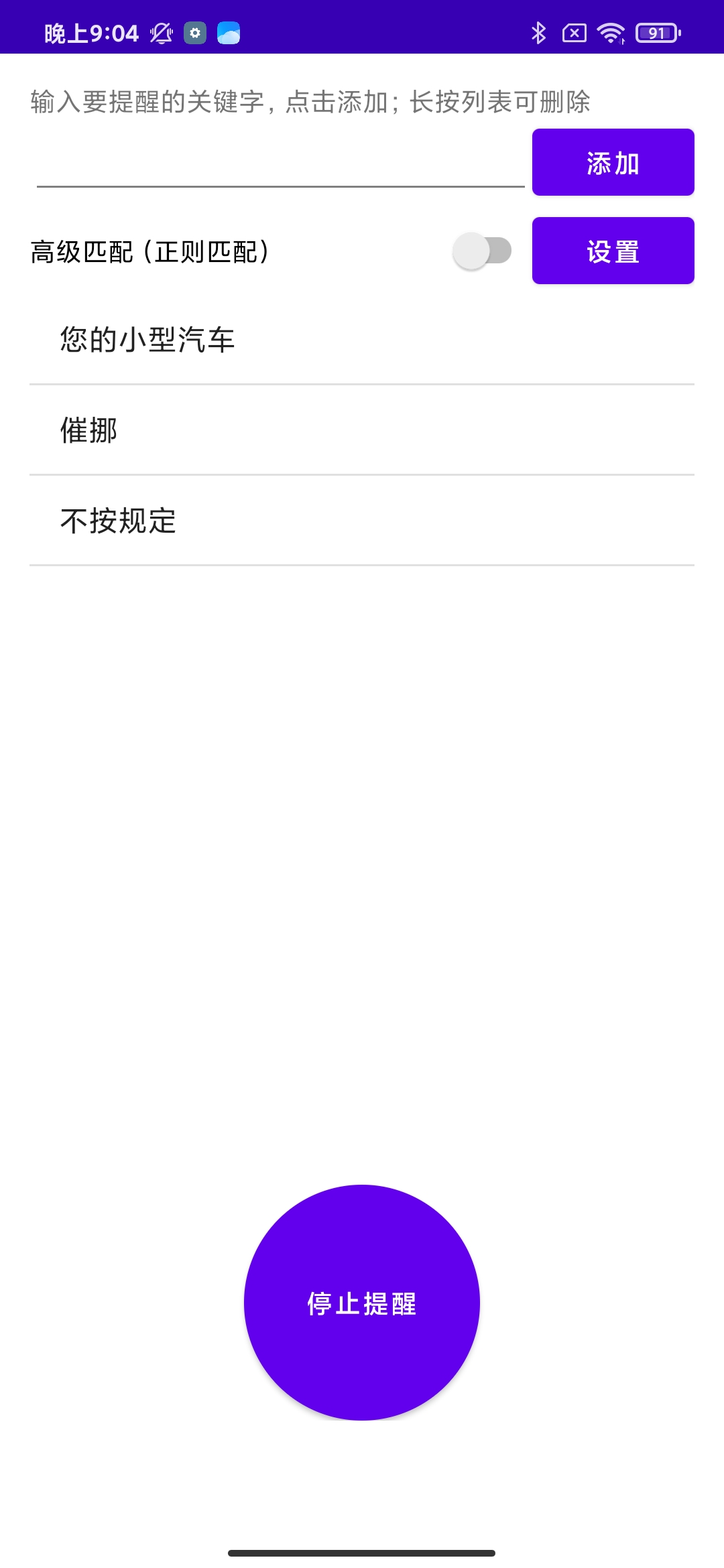Tap the weather app icon in the status bar
Screen dimensions: 724x1568
click(x=229, y=33)
